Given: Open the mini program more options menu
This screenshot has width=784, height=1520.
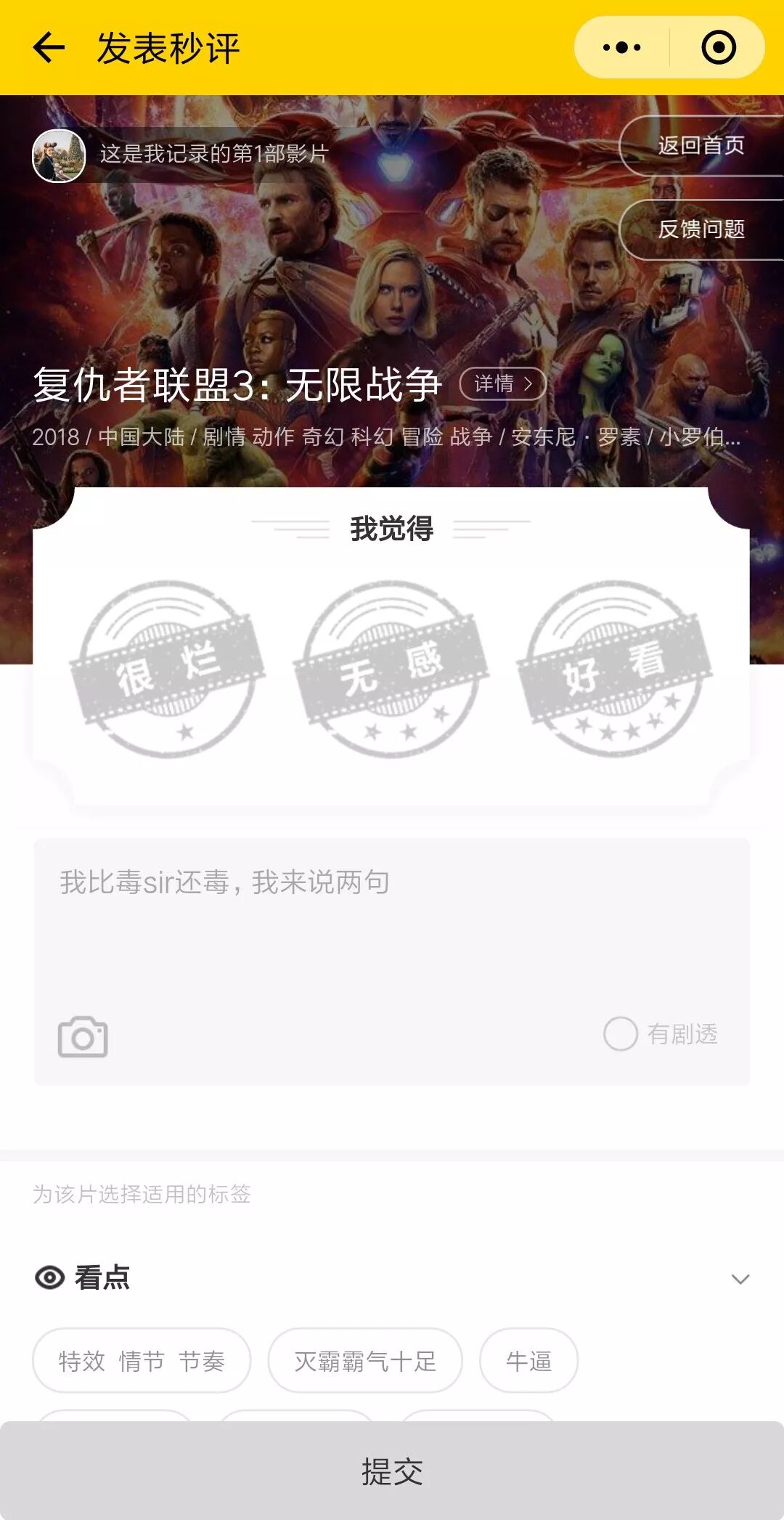Looking at the screenshot, I should [x=622, y=48].
